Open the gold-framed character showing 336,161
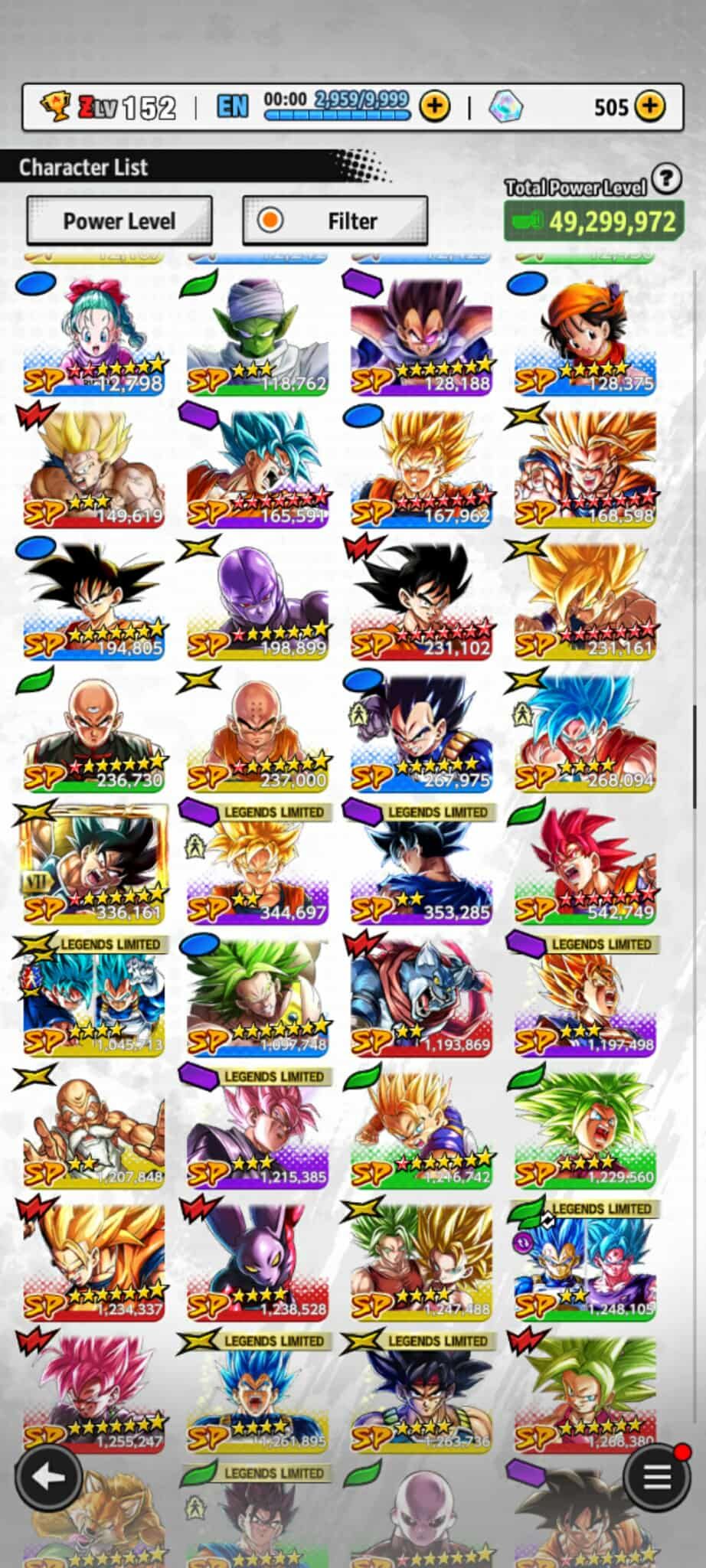 point(93,863)
